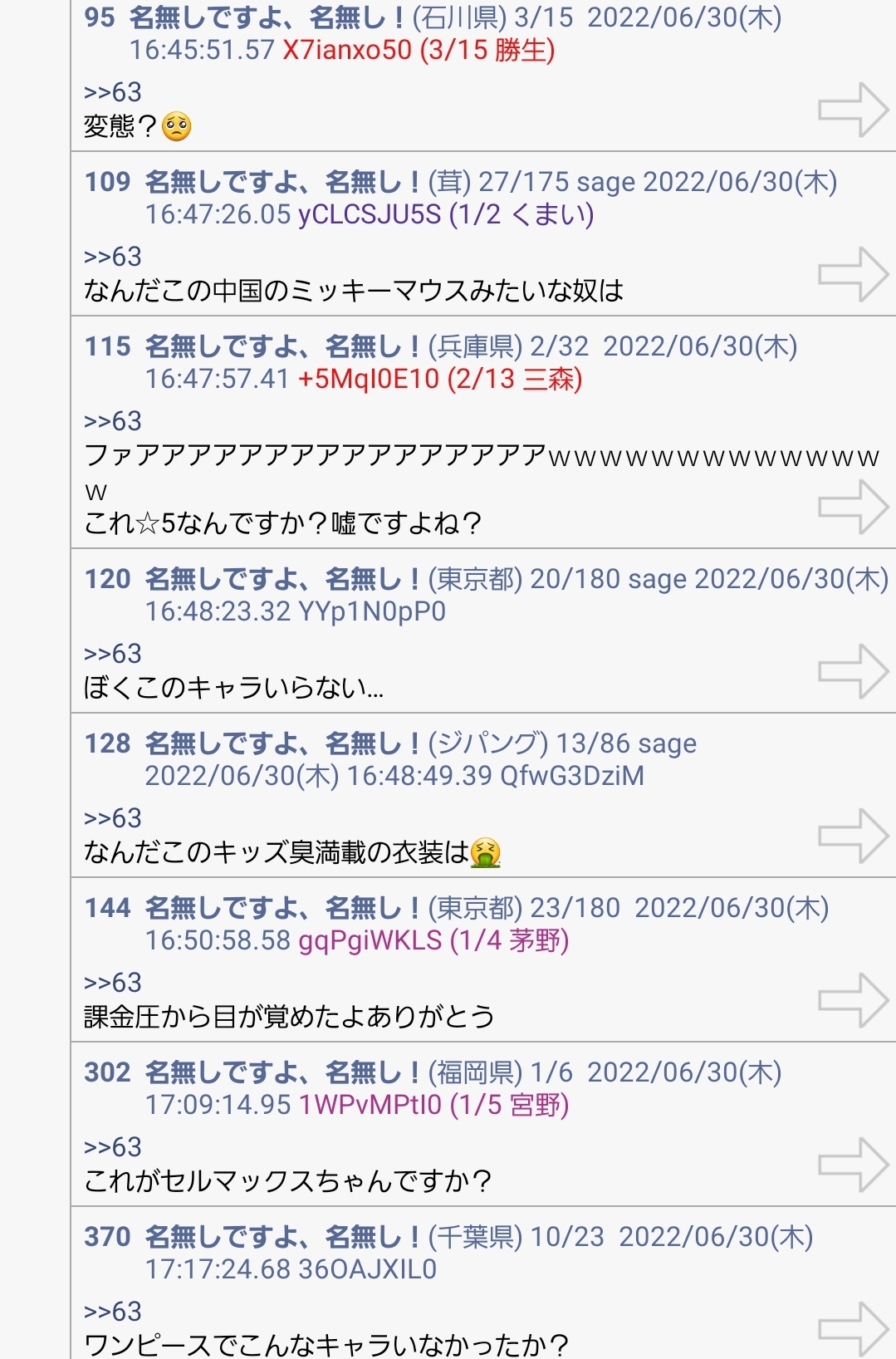Tap the arrow icon on post 120
Screen dimensions: 896x1359
tap(853, 671)
